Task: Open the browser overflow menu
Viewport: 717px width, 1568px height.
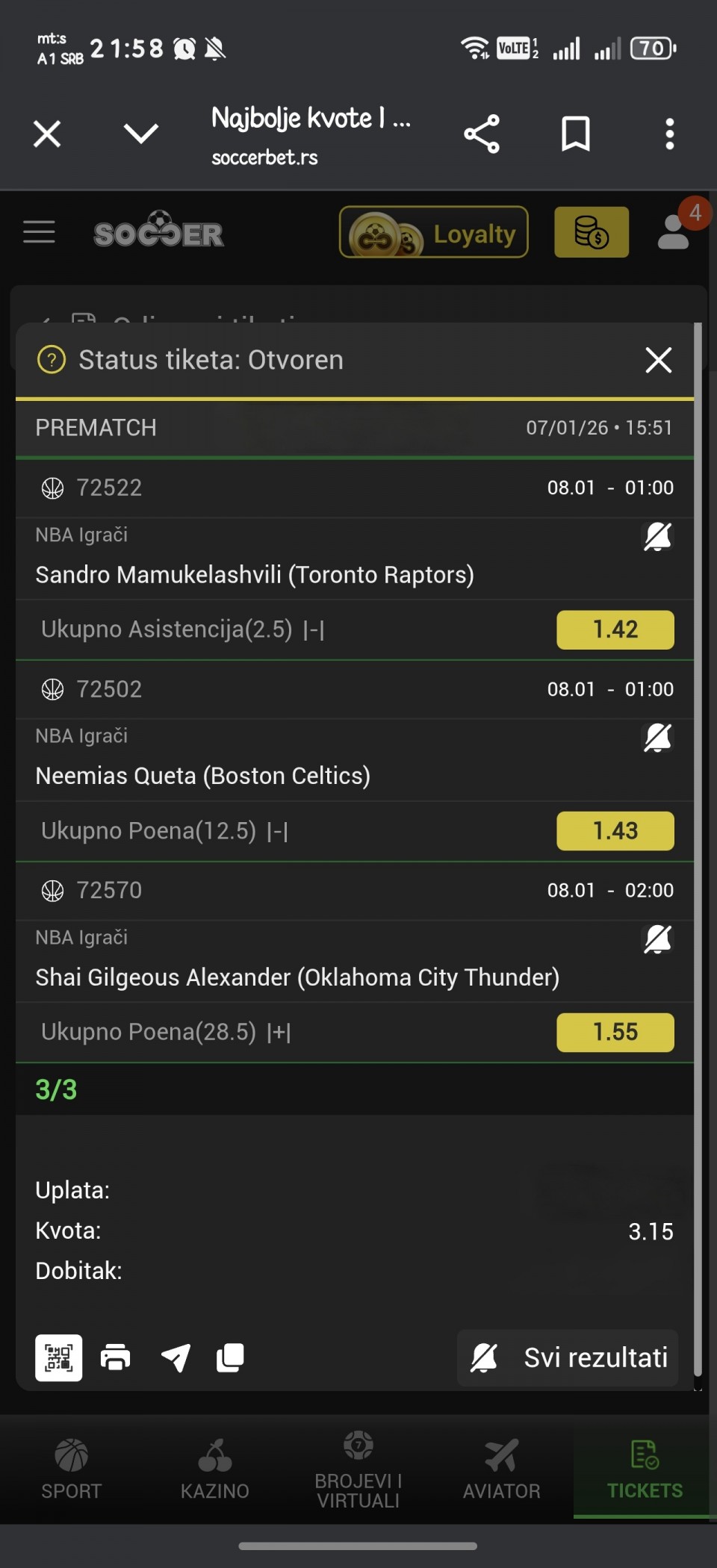Action: (x=669, y=134)
